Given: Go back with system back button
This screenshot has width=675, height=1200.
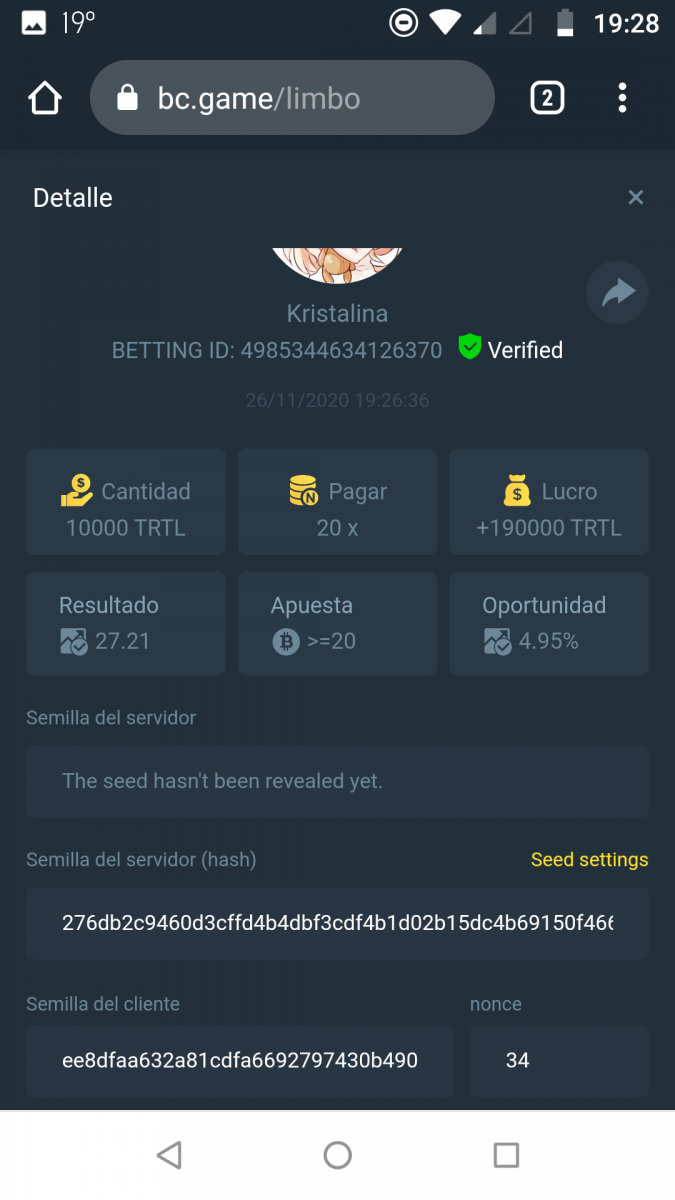Looking at the screenshot, I should coord(169,1156).
